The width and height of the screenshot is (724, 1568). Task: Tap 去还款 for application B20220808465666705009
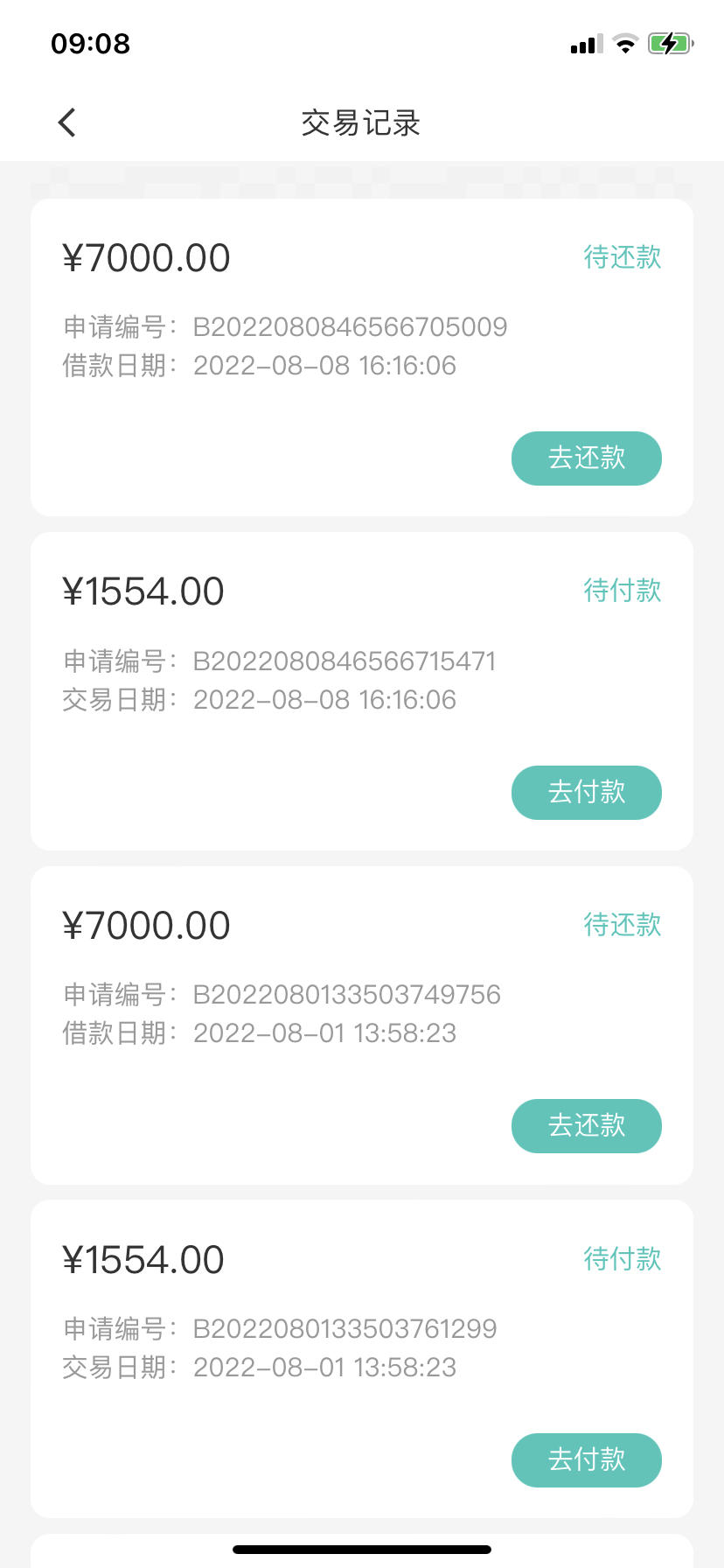[x=586, y=458]
